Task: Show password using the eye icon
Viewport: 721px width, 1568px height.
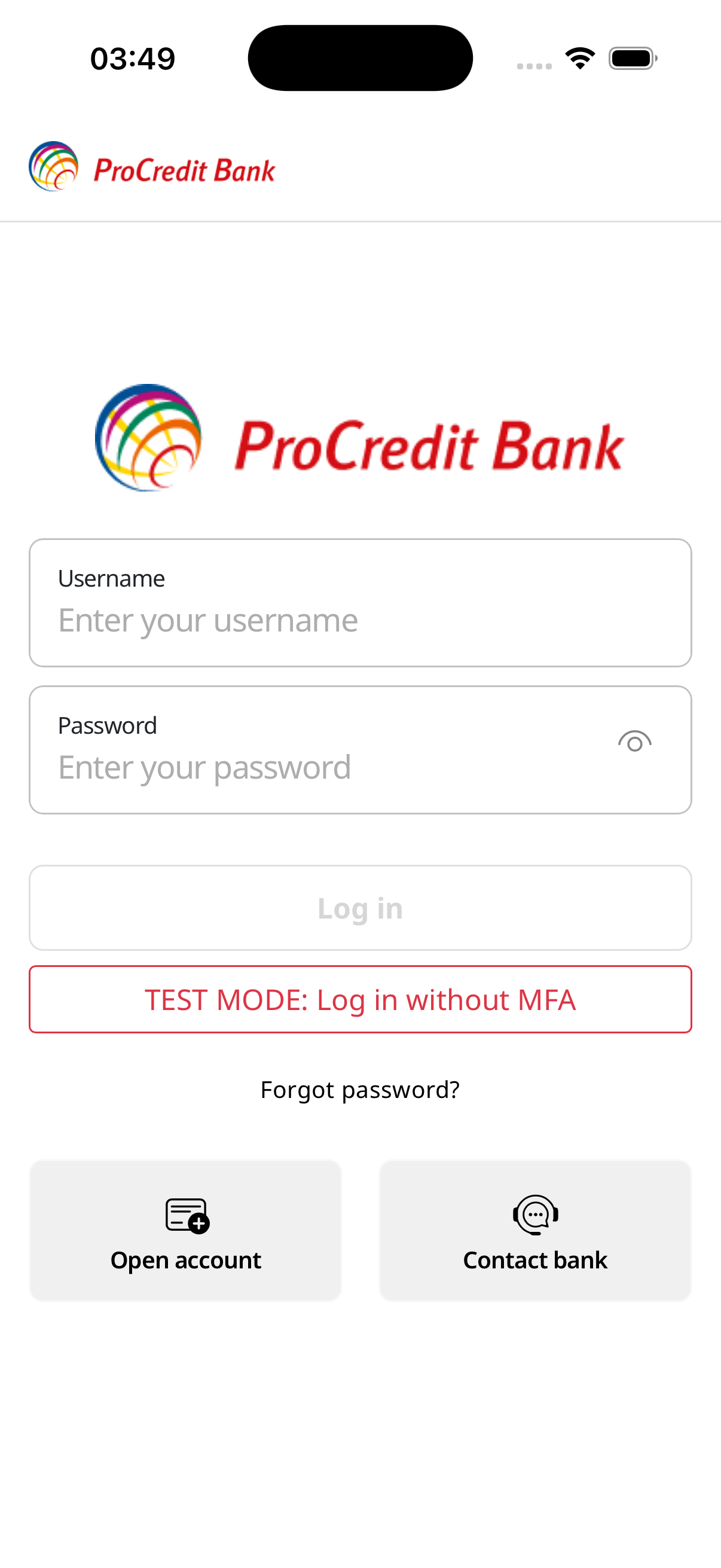Action: [634, 742]
